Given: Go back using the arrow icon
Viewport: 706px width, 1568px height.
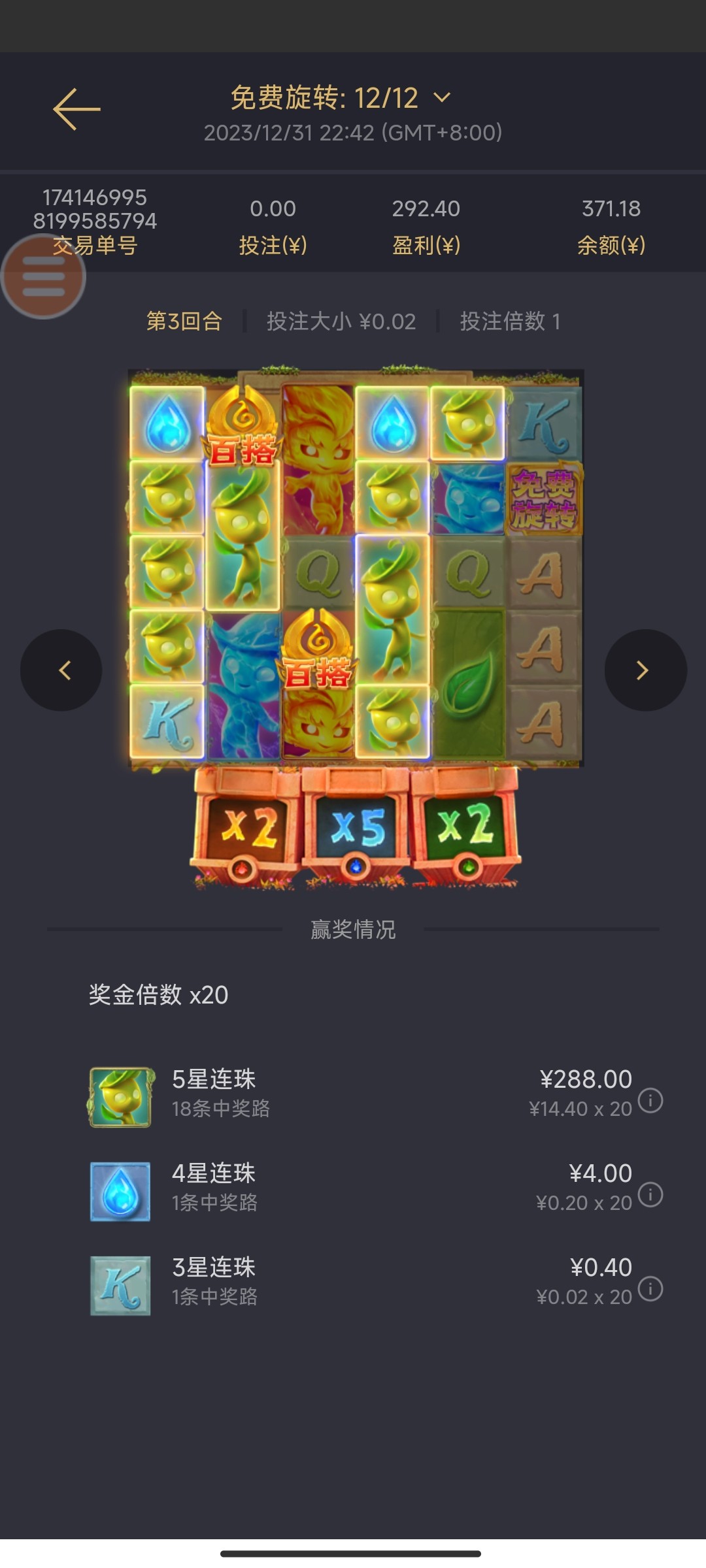Looking at the screenshot, I should 76,109.
